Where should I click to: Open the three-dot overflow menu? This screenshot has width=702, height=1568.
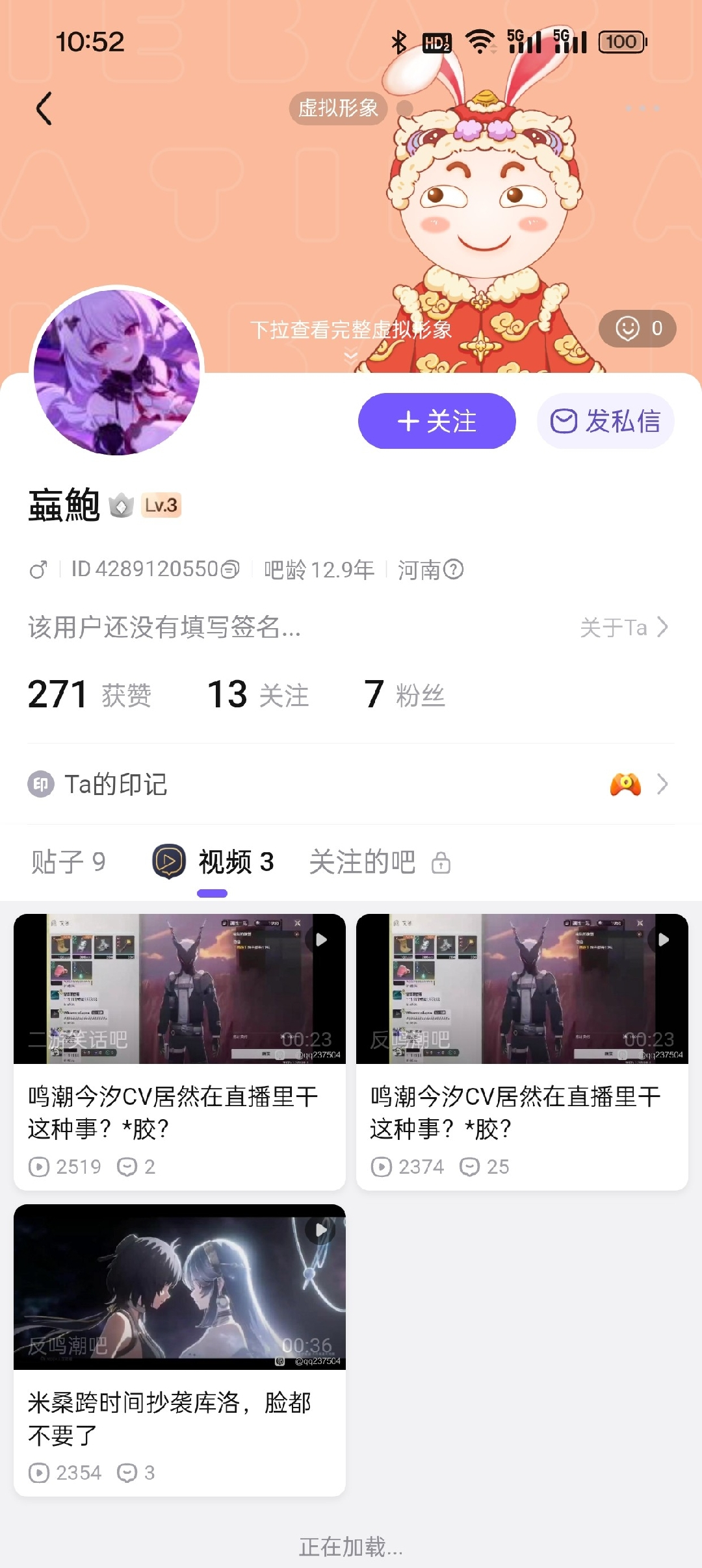point(642,108)
